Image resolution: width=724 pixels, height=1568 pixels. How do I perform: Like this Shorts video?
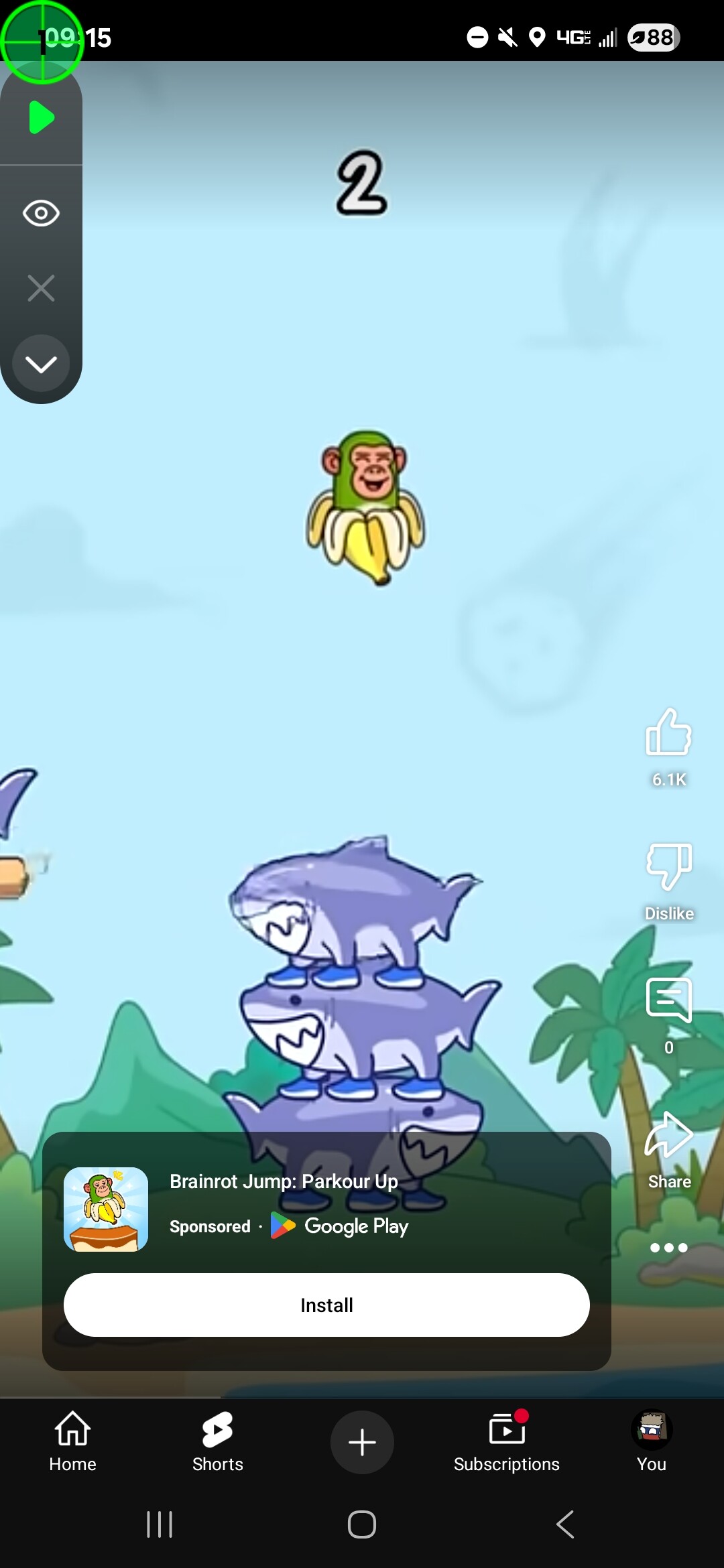pos(668,732)
